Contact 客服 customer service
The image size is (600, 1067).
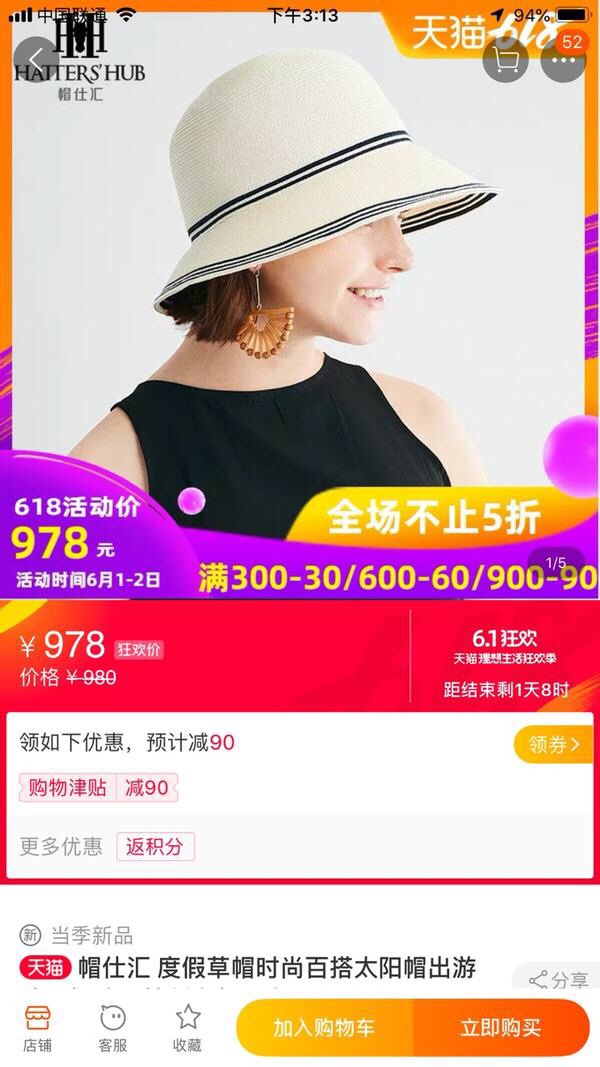112,1028
